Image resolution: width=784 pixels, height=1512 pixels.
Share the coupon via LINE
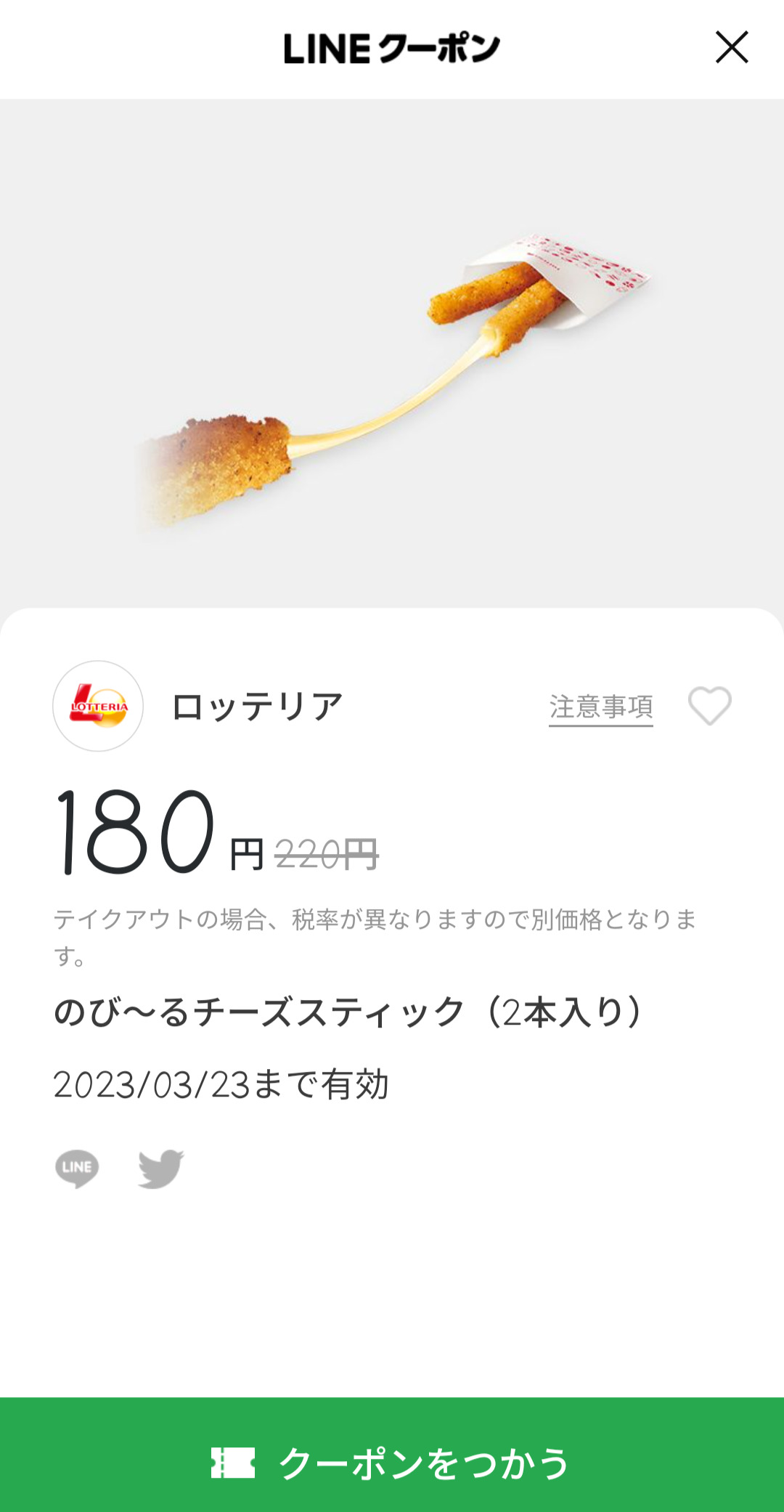tap(77, 1168)
